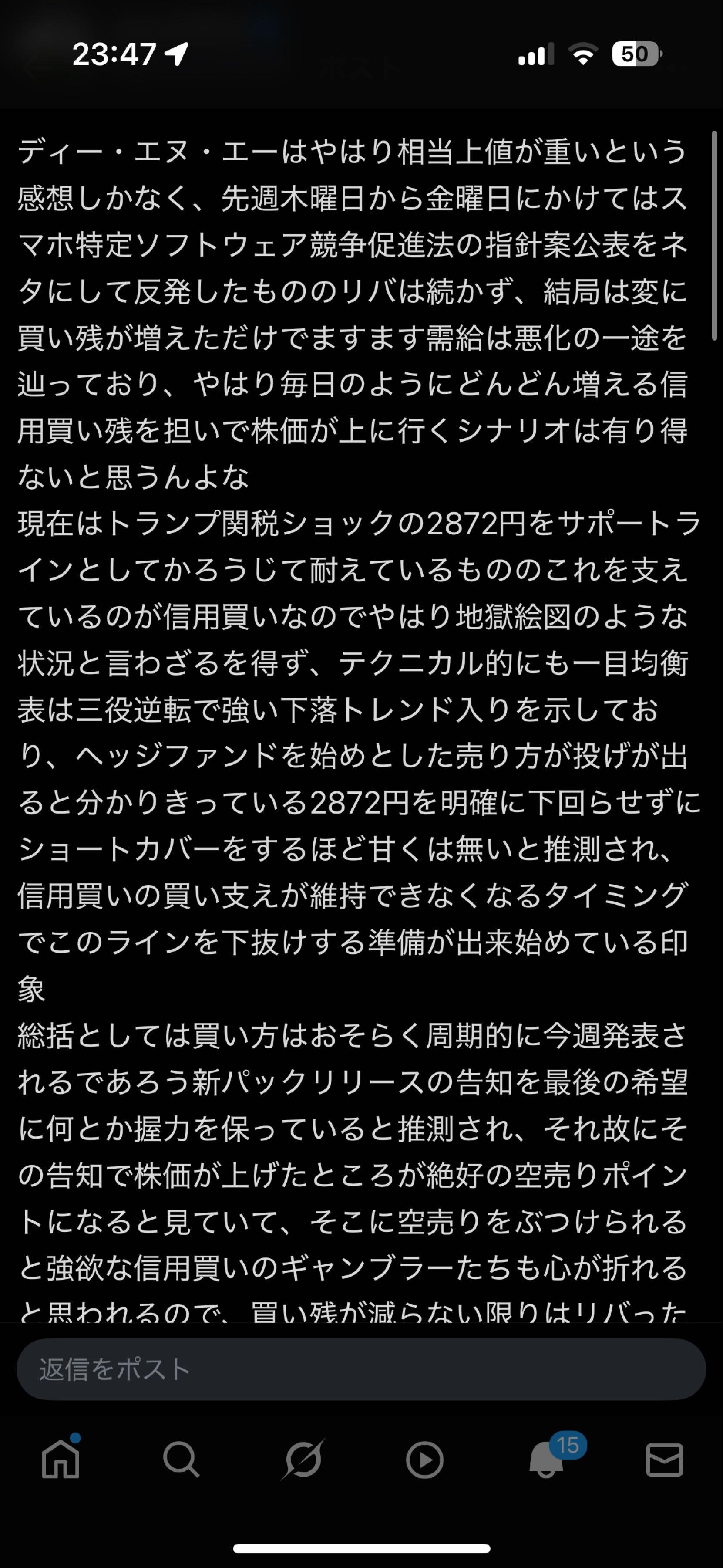Go to the Home tab
Viewport: 723px width, 1568px height.
coord(61,1459)
